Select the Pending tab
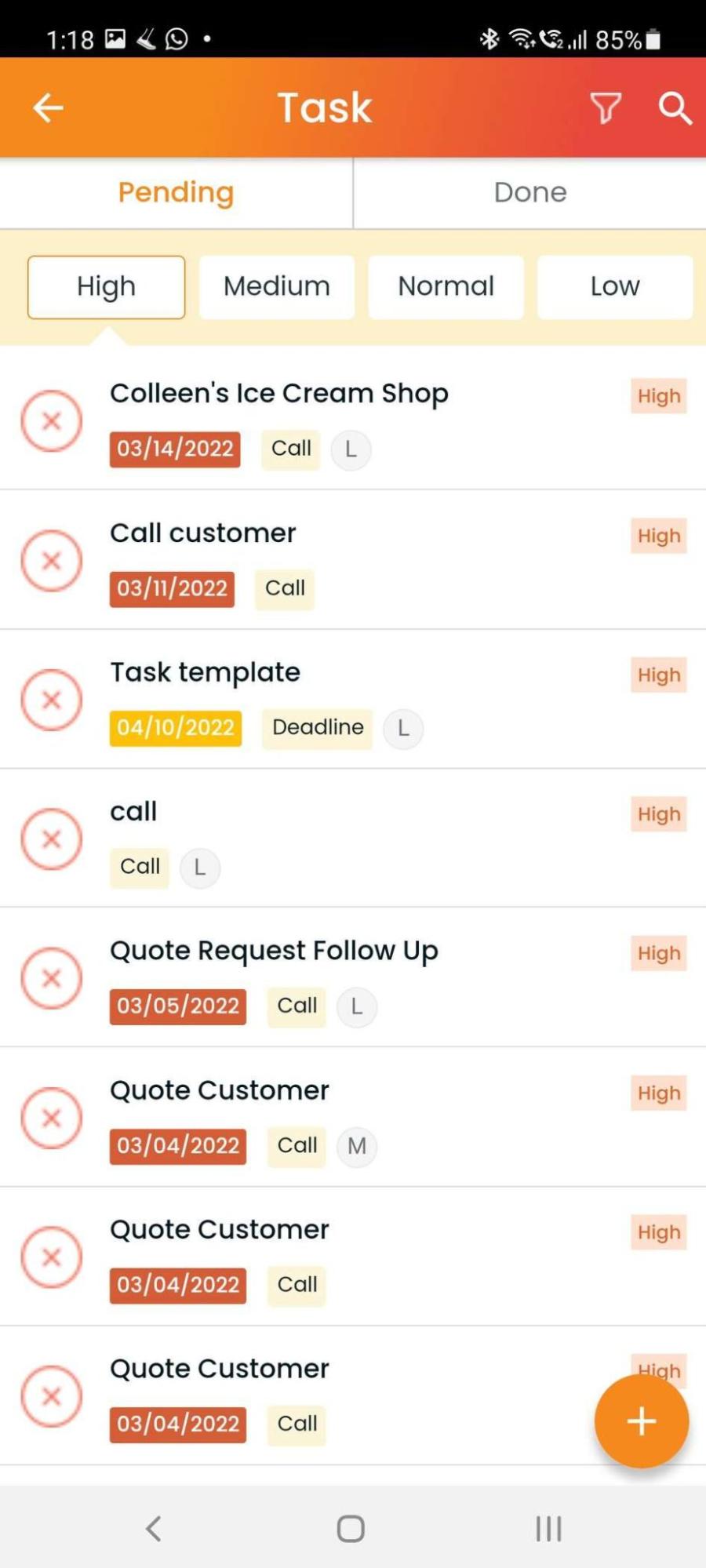This screenshot has width=706, height=1568. pos(176,193)
